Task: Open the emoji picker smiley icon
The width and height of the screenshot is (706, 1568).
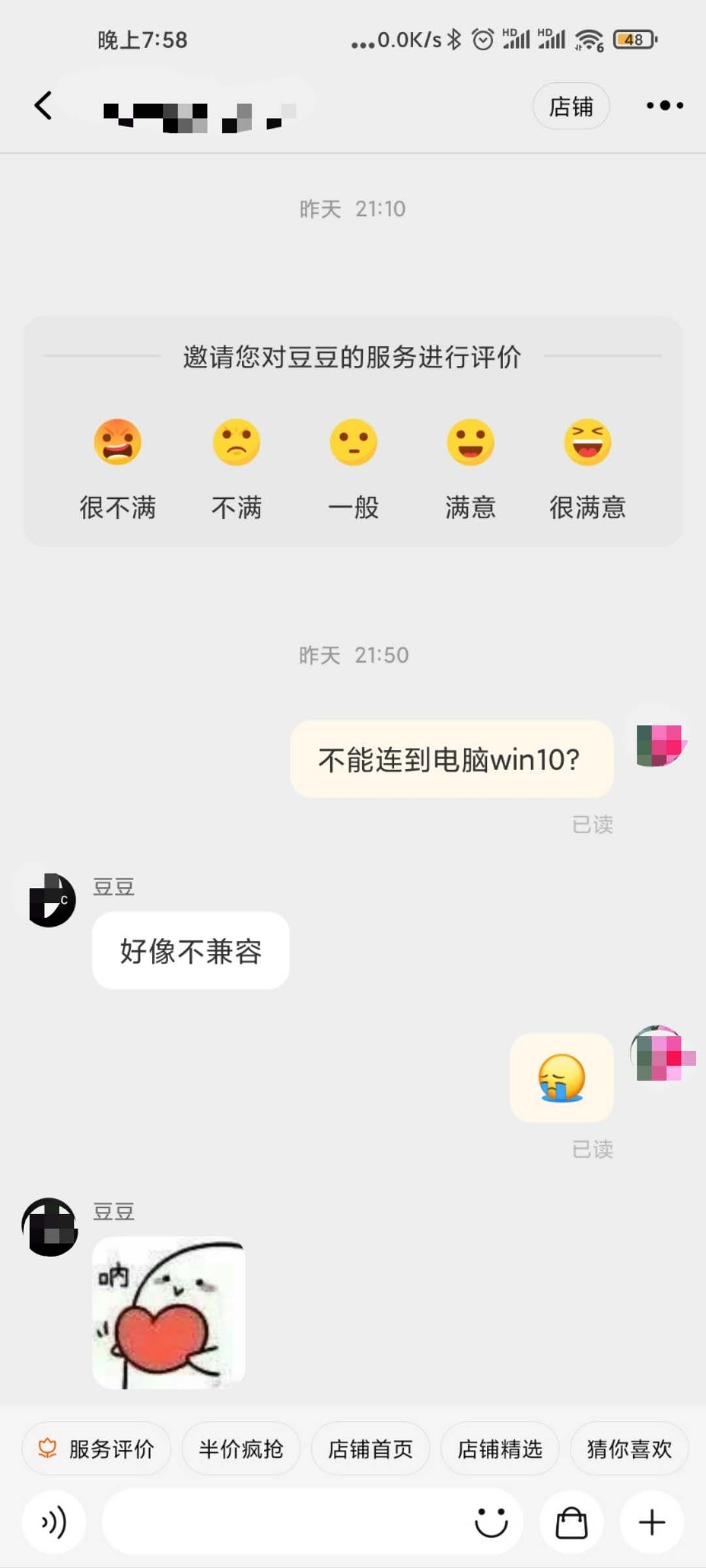Action: (x=492, y=1522)
